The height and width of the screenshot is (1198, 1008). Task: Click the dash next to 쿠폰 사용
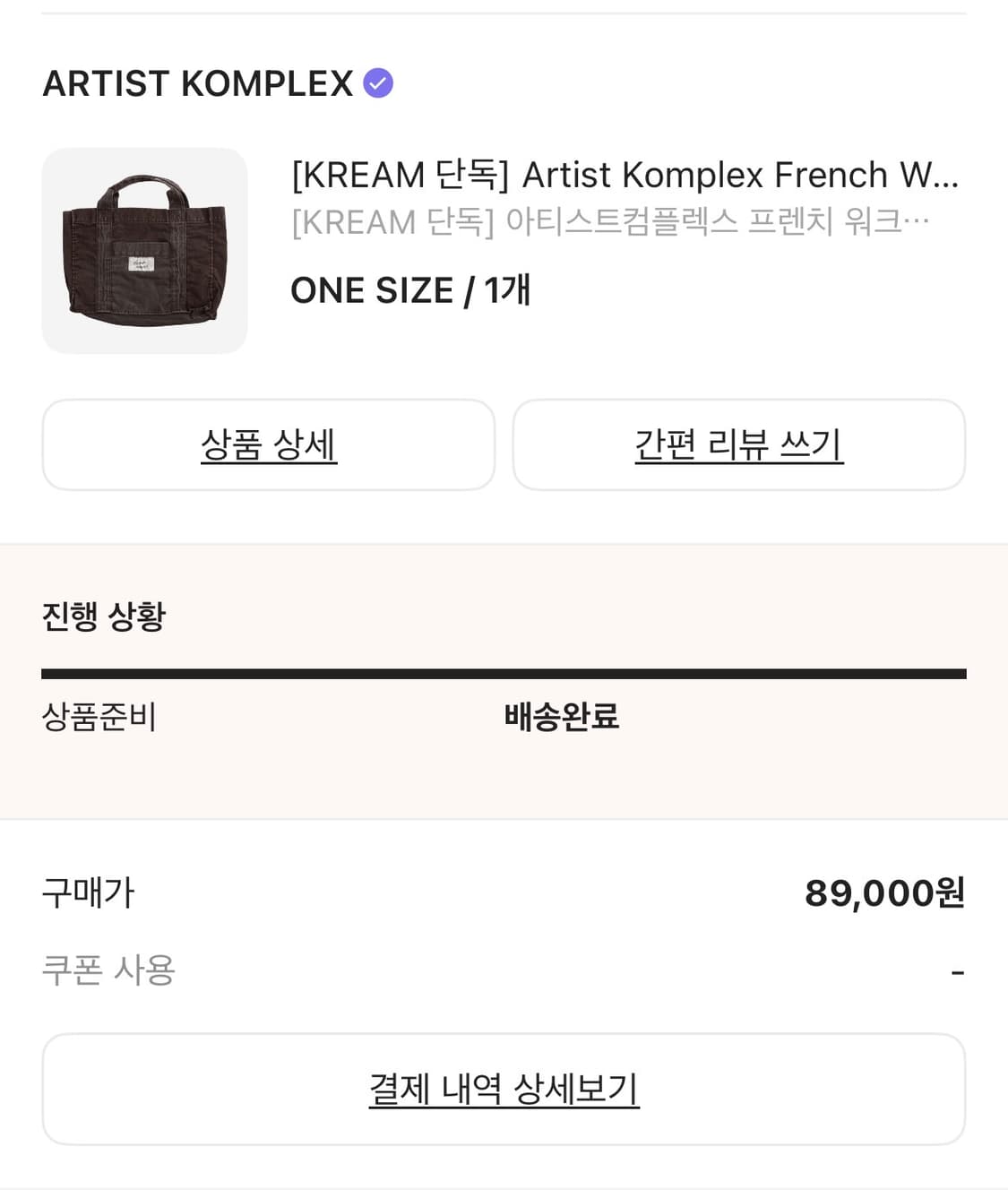959,969
